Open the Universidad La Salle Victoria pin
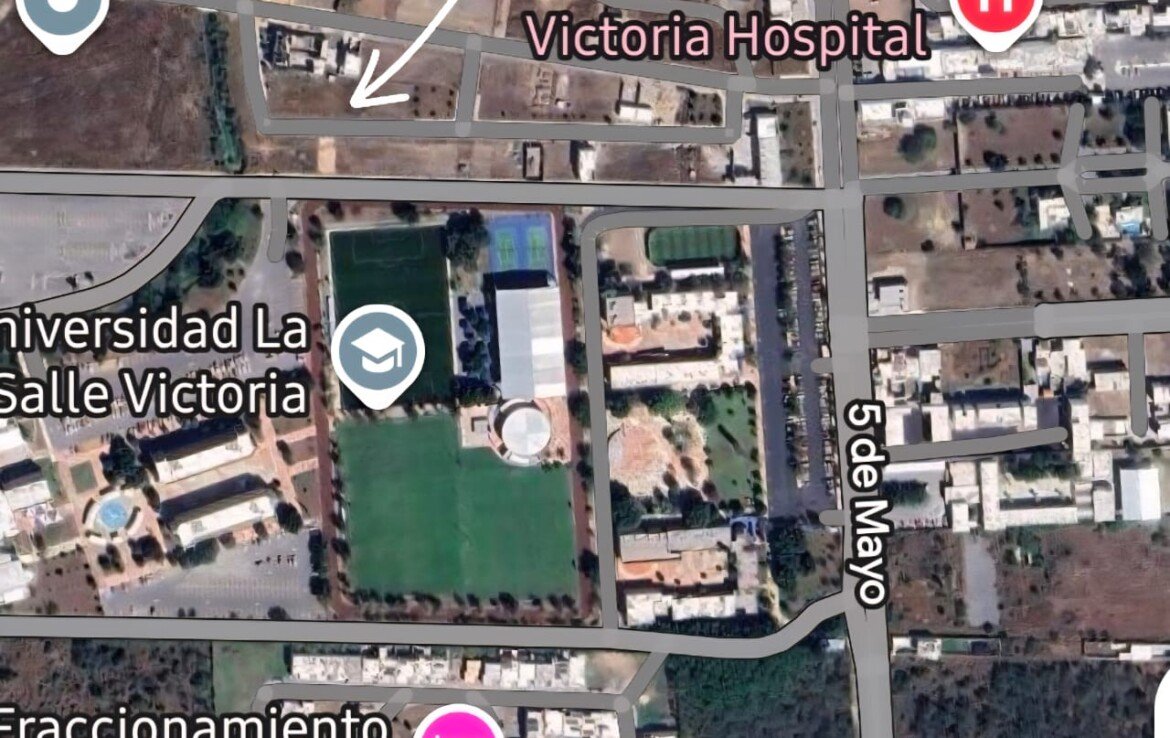Viewport: 1170px width, 738px height. 378,353
